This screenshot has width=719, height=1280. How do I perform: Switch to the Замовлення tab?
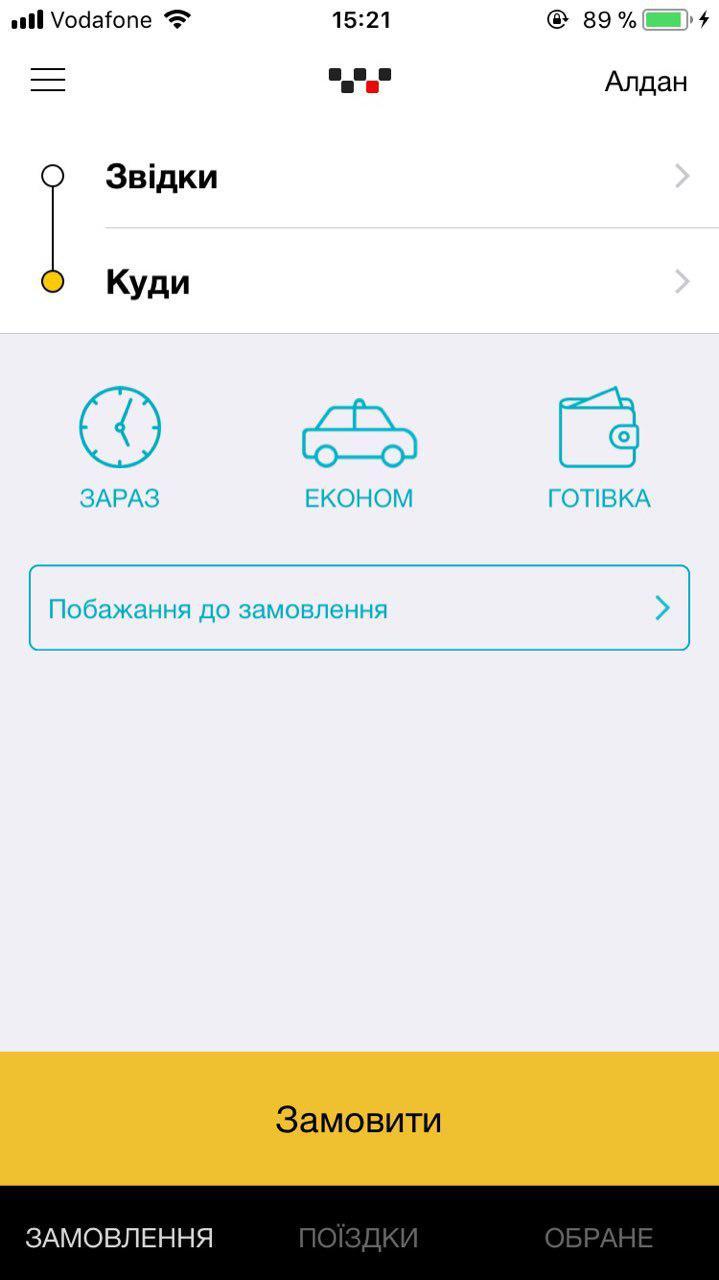pos(120,1238)
